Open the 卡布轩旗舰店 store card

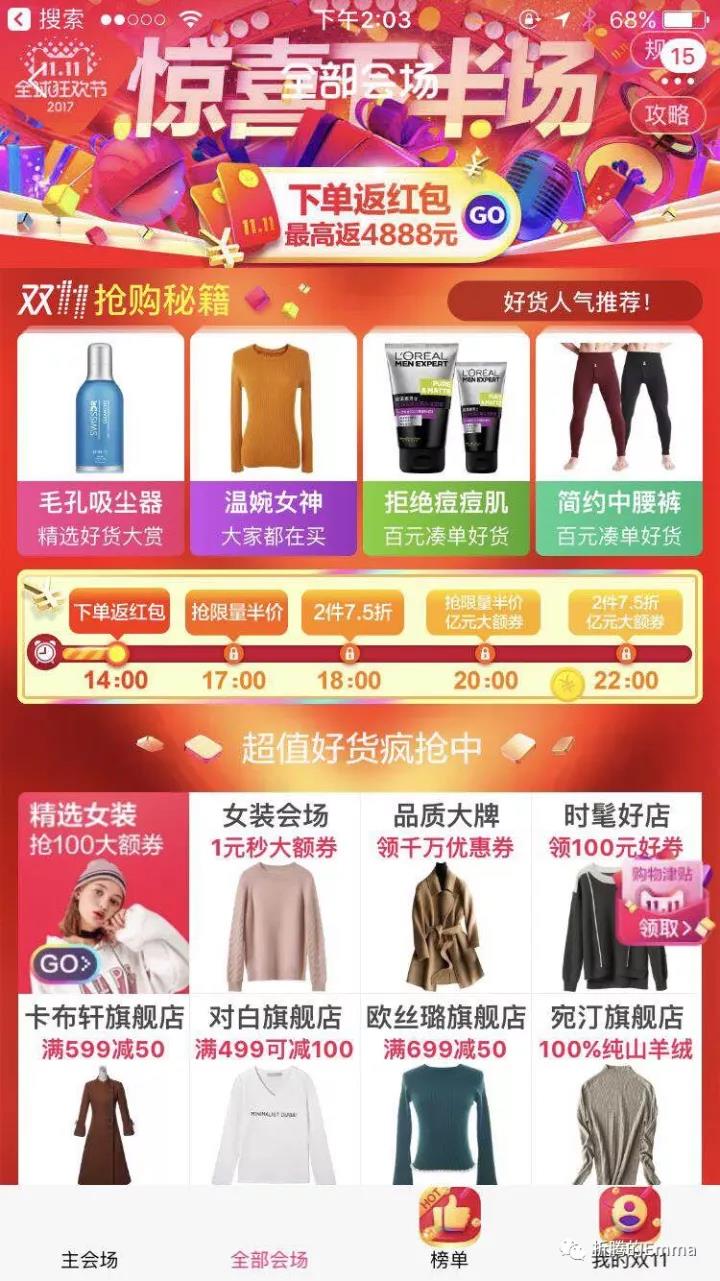click(103, 1090)
